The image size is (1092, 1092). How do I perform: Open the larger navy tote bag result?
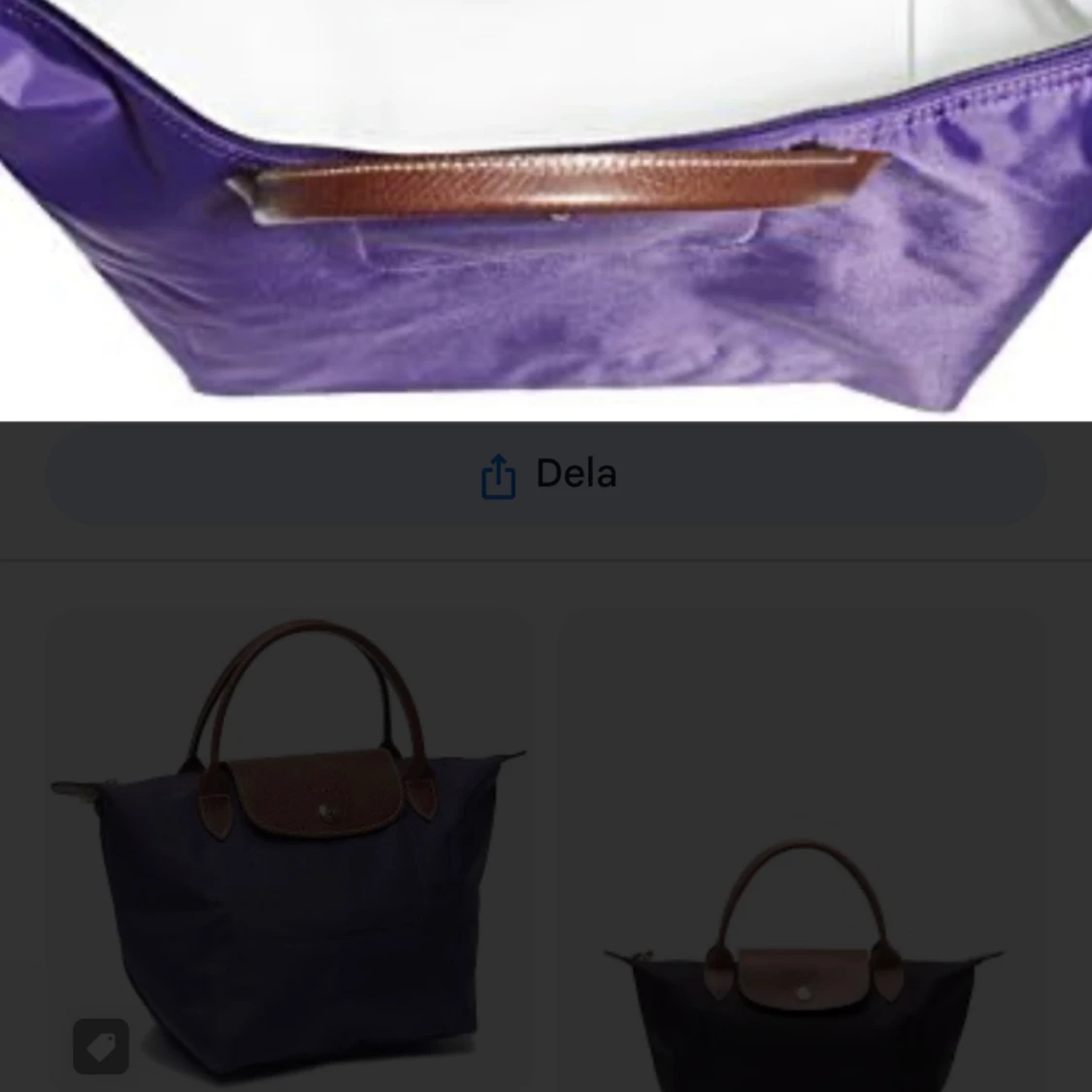pyautogui.click(x=289, y=849)
